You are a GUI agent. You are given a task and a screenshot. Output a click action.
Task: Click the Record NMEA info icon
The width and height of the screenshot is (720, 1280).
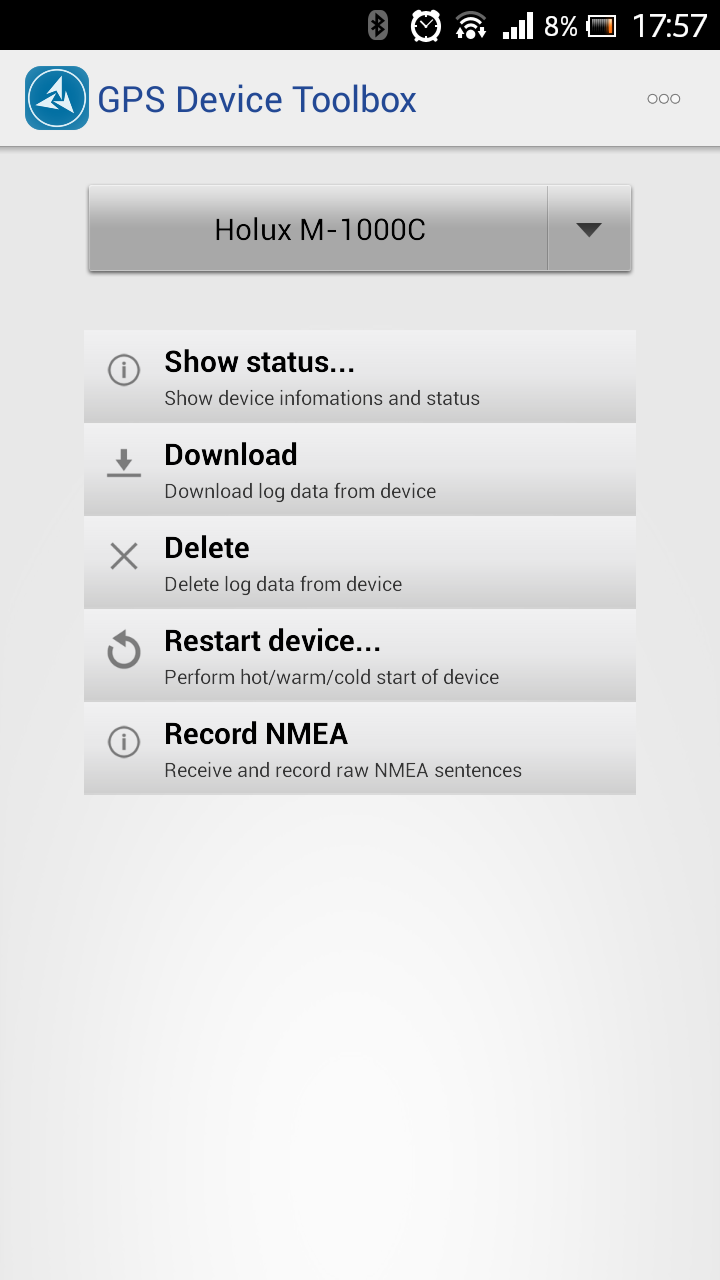[123, 741]
